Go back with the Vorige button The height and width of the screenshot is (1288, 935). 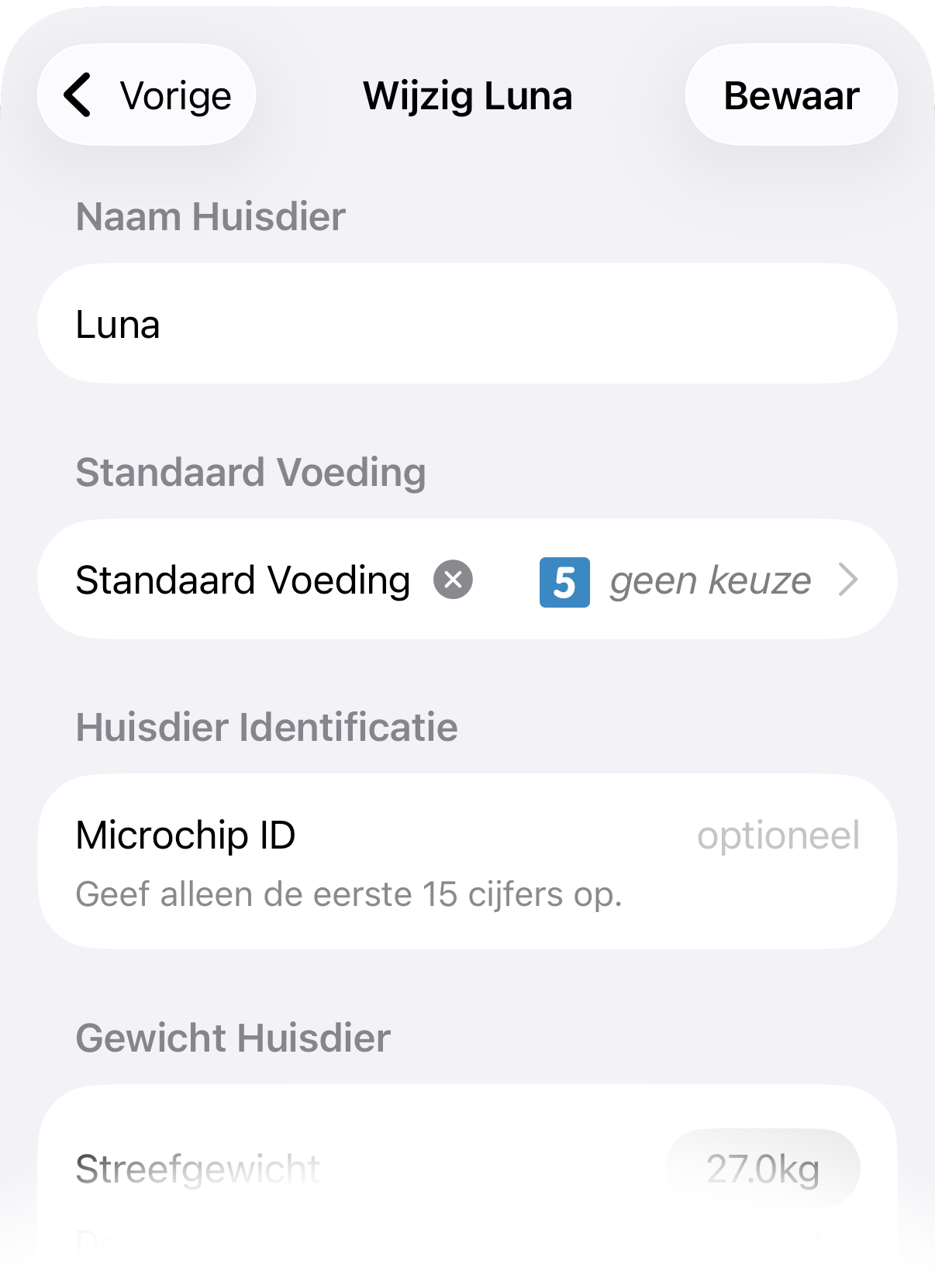click(147, 96)
